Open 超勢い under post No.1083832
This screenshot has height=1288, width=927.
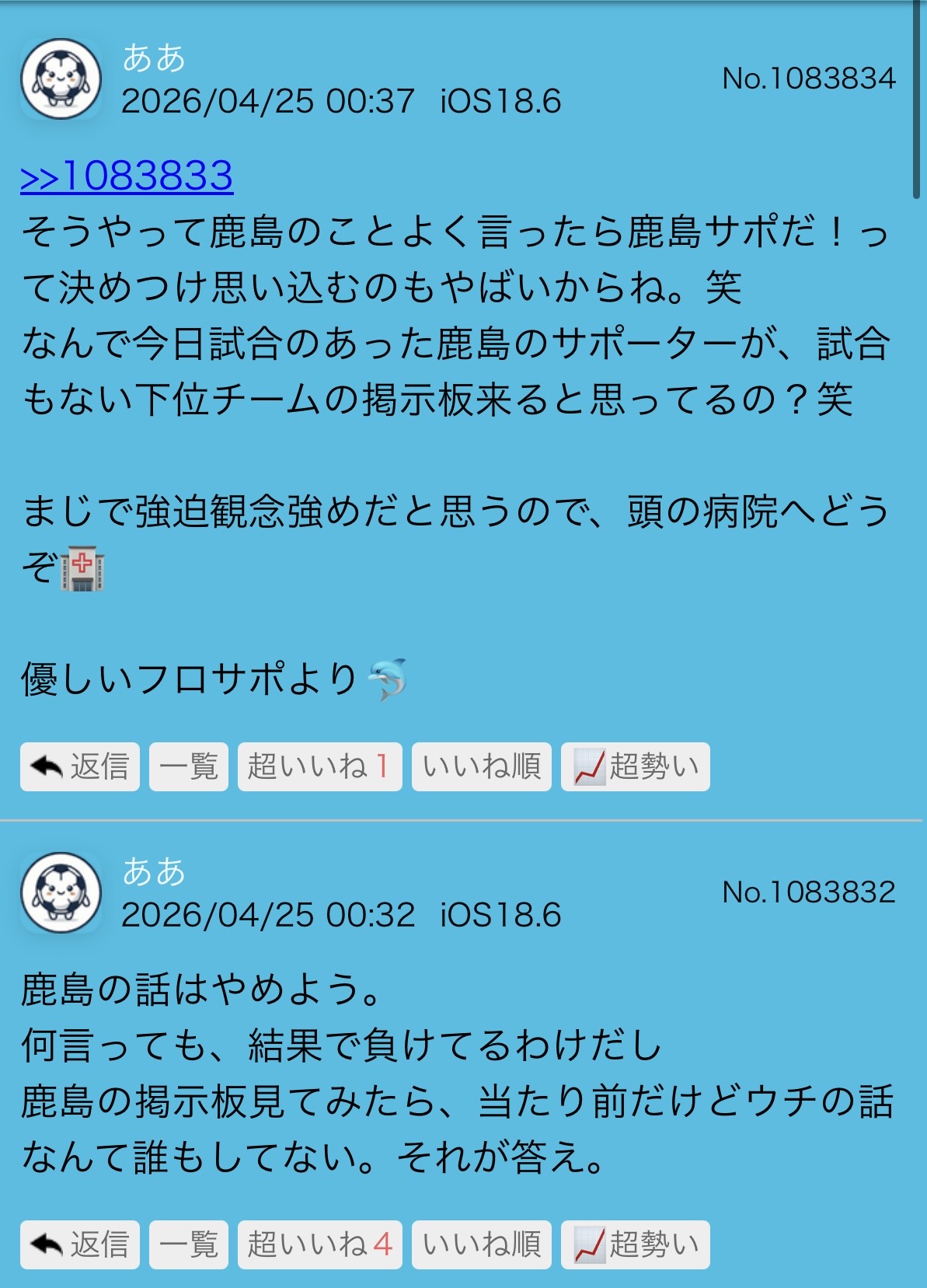pos(636,1244)
